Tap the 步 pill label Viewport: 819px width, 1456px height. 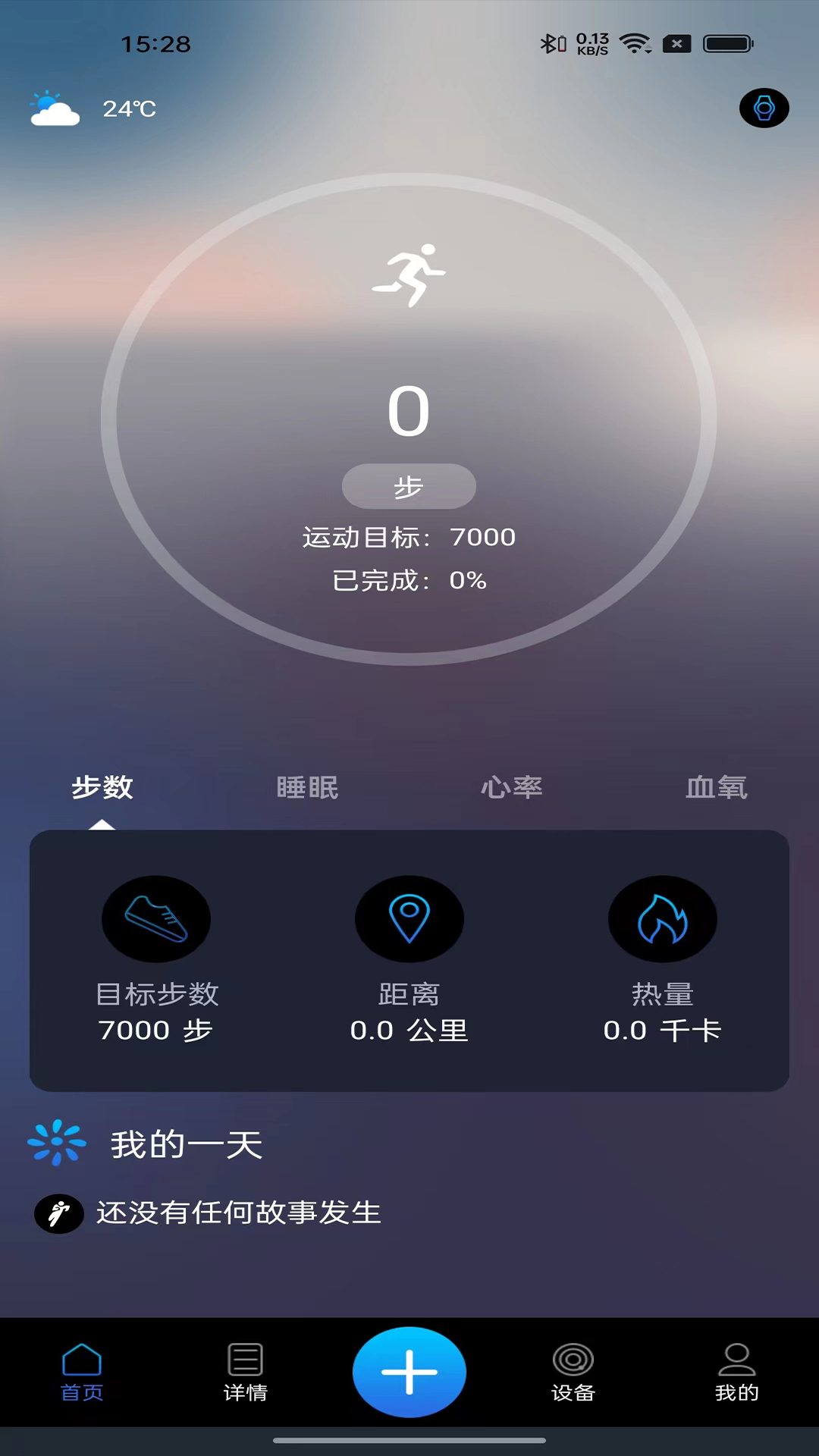point(409,486)
